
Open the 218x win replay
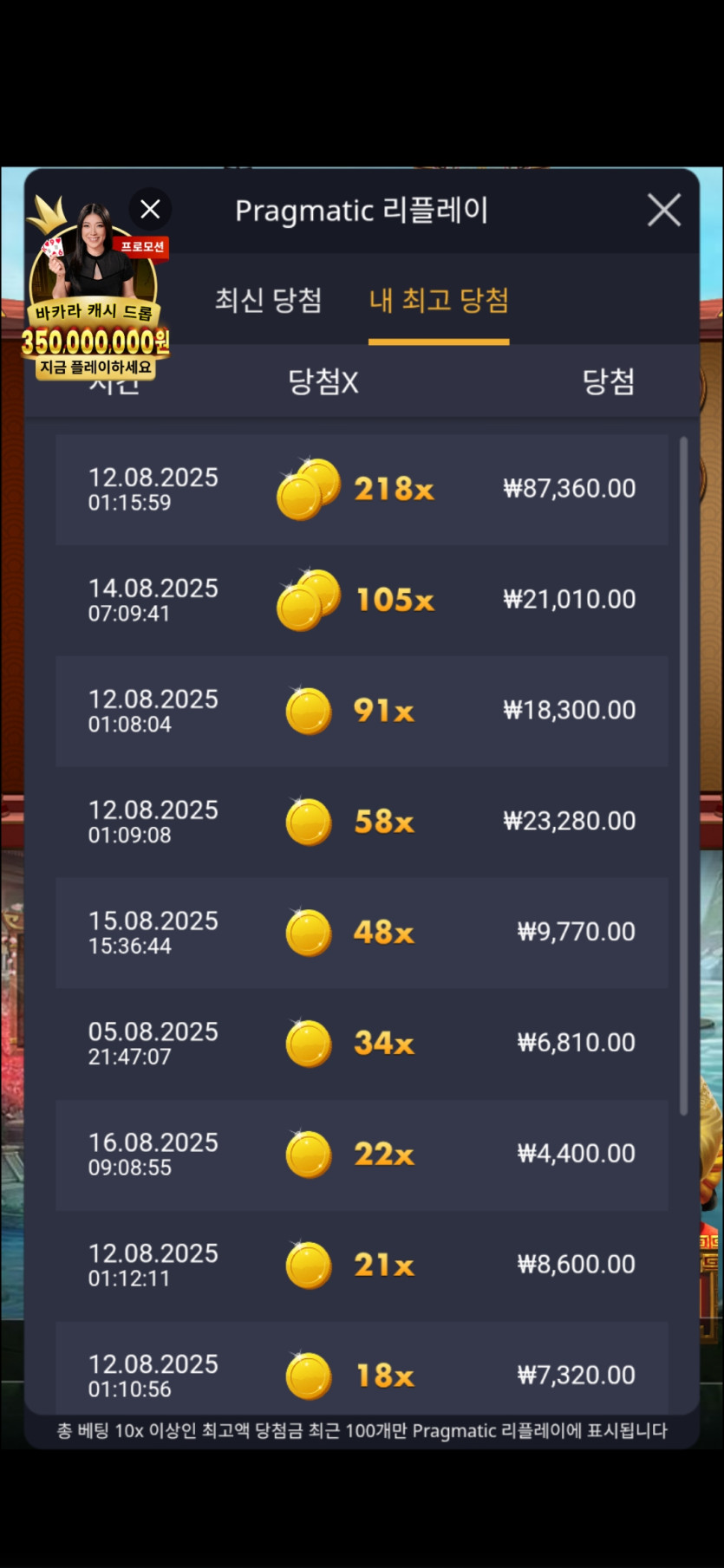(x=362, y=489)
